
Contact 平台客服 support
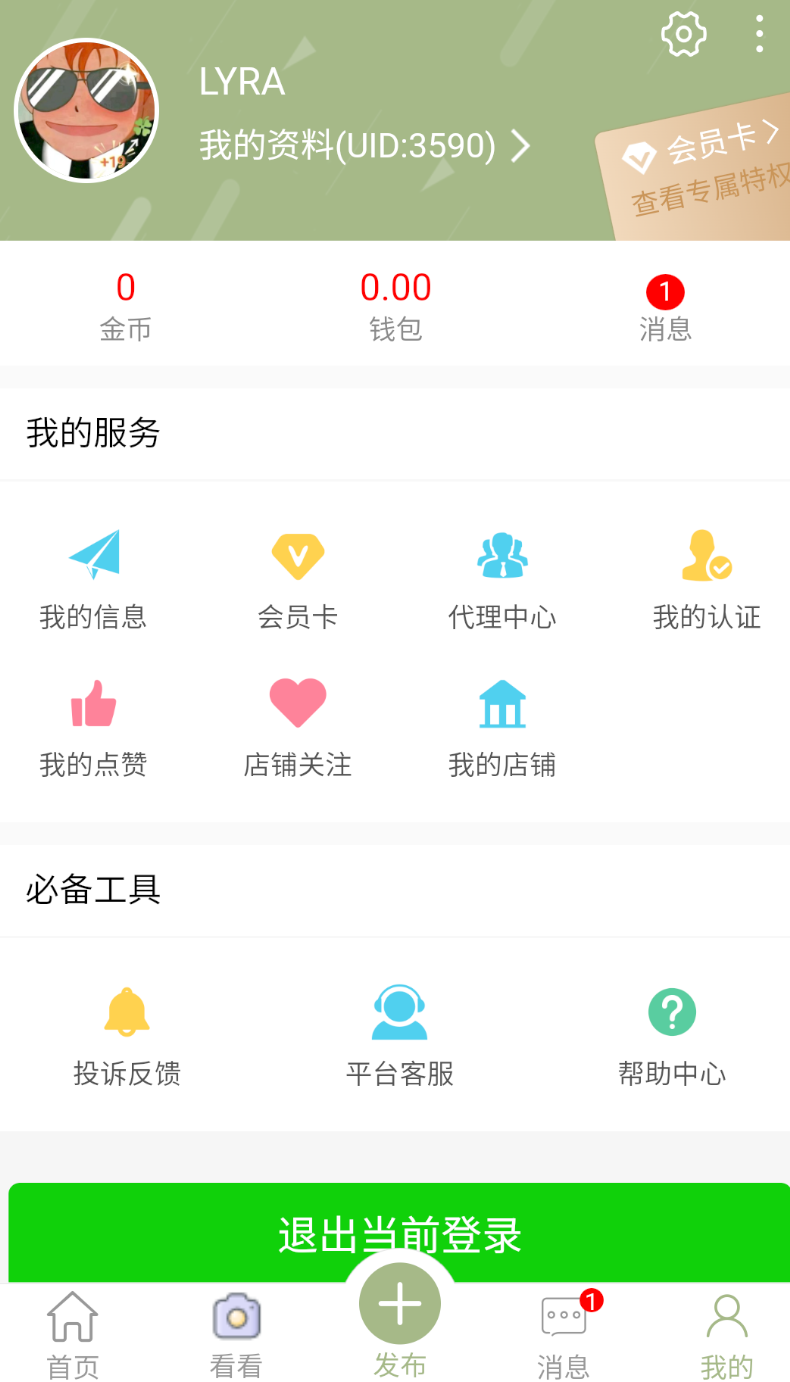pyautogui.click(x=400, y=1037)
